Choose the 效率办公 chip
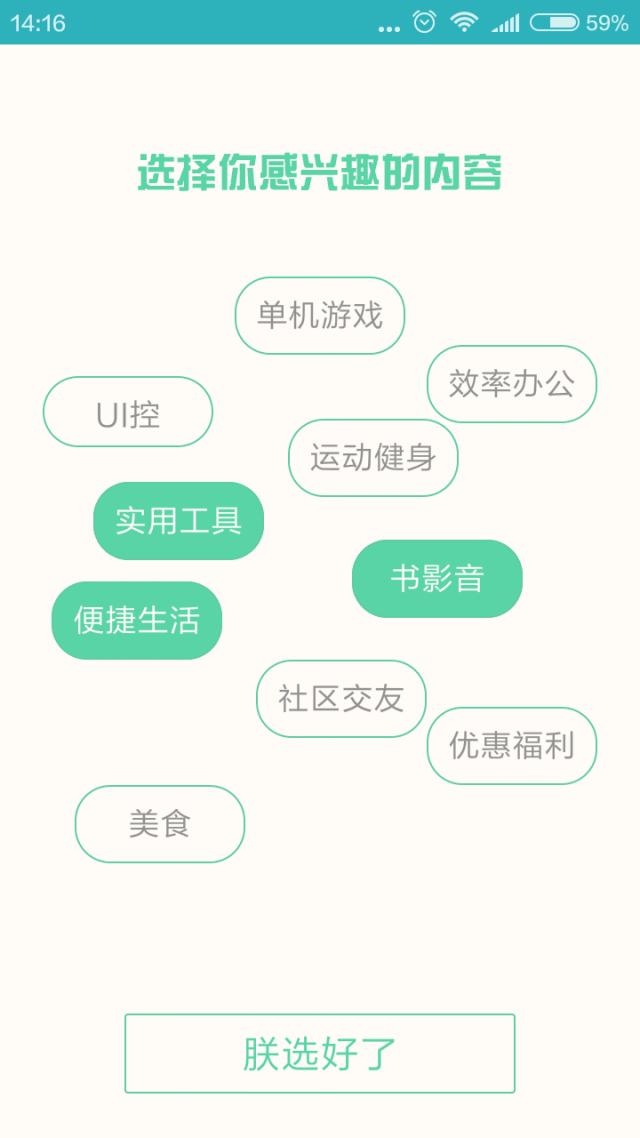The width and height of the screenshot is (640, 1138). (512, 384)
